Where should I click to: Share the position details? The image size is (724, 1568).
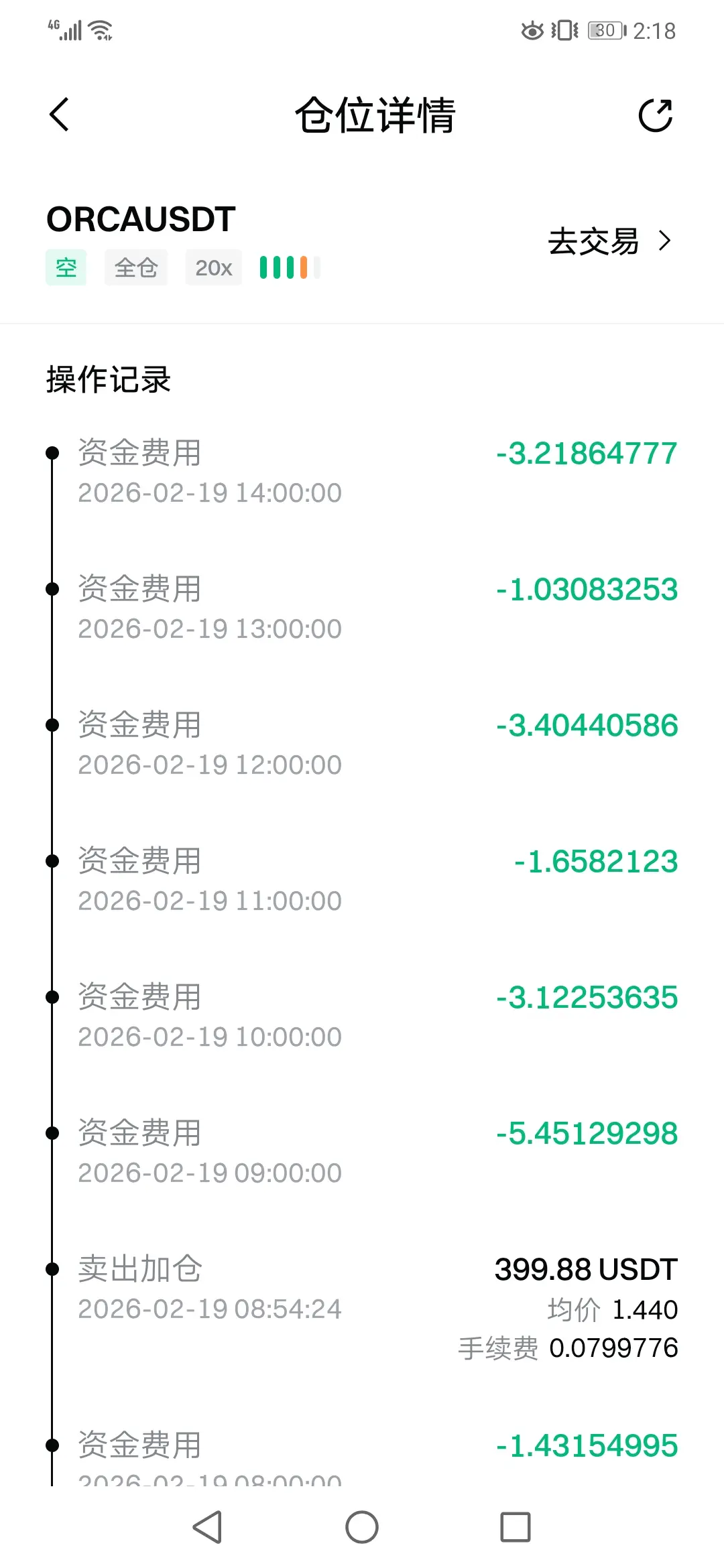(x=655, y=115)
